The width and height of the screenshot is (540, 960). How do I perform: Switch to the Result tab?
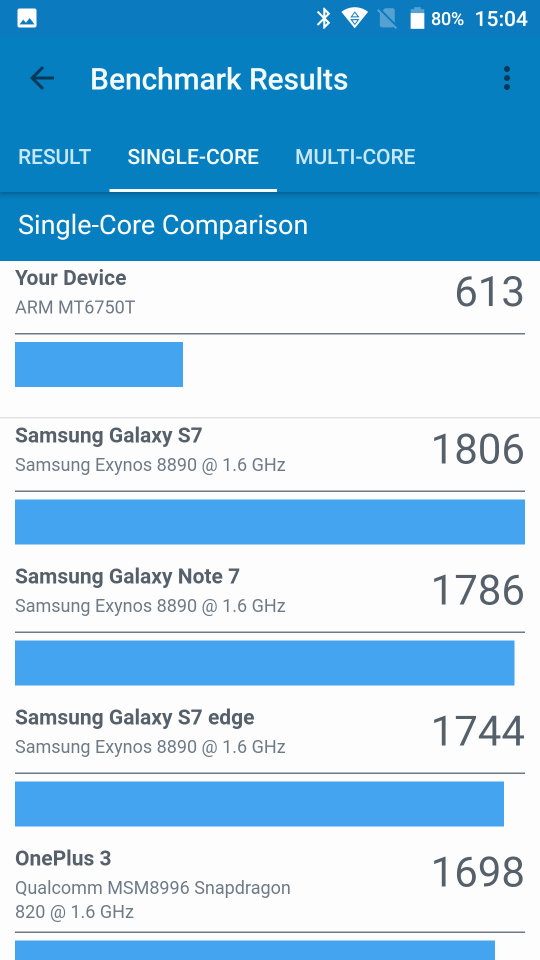54,157
